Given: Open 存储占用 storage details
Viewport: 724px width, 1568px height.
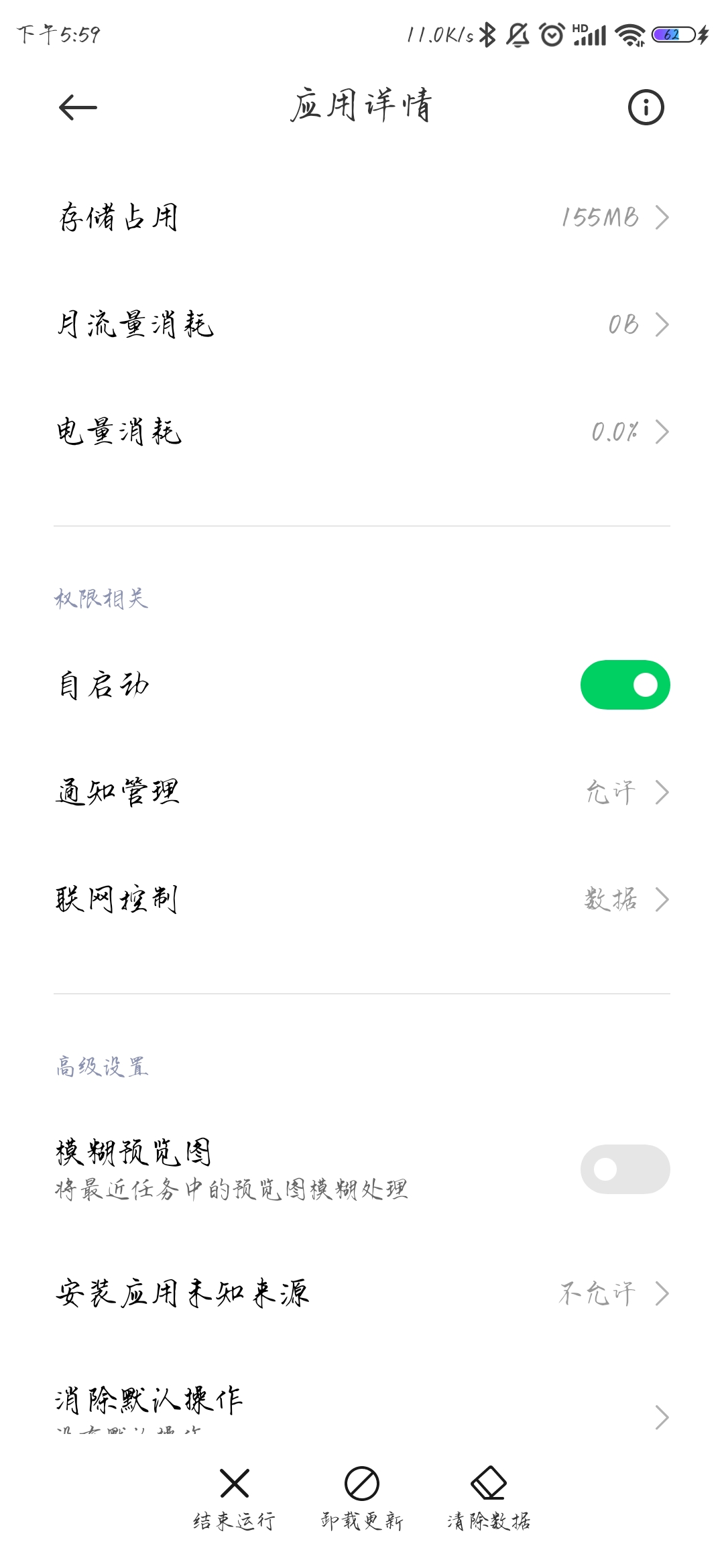Looking at the screenshot, I should (362, 217).
